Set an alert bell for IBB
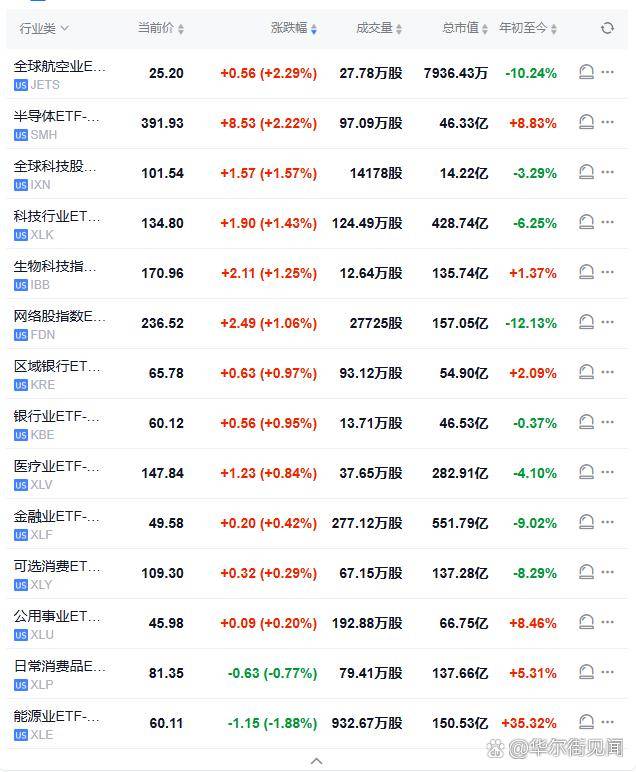 pos(587,273)
